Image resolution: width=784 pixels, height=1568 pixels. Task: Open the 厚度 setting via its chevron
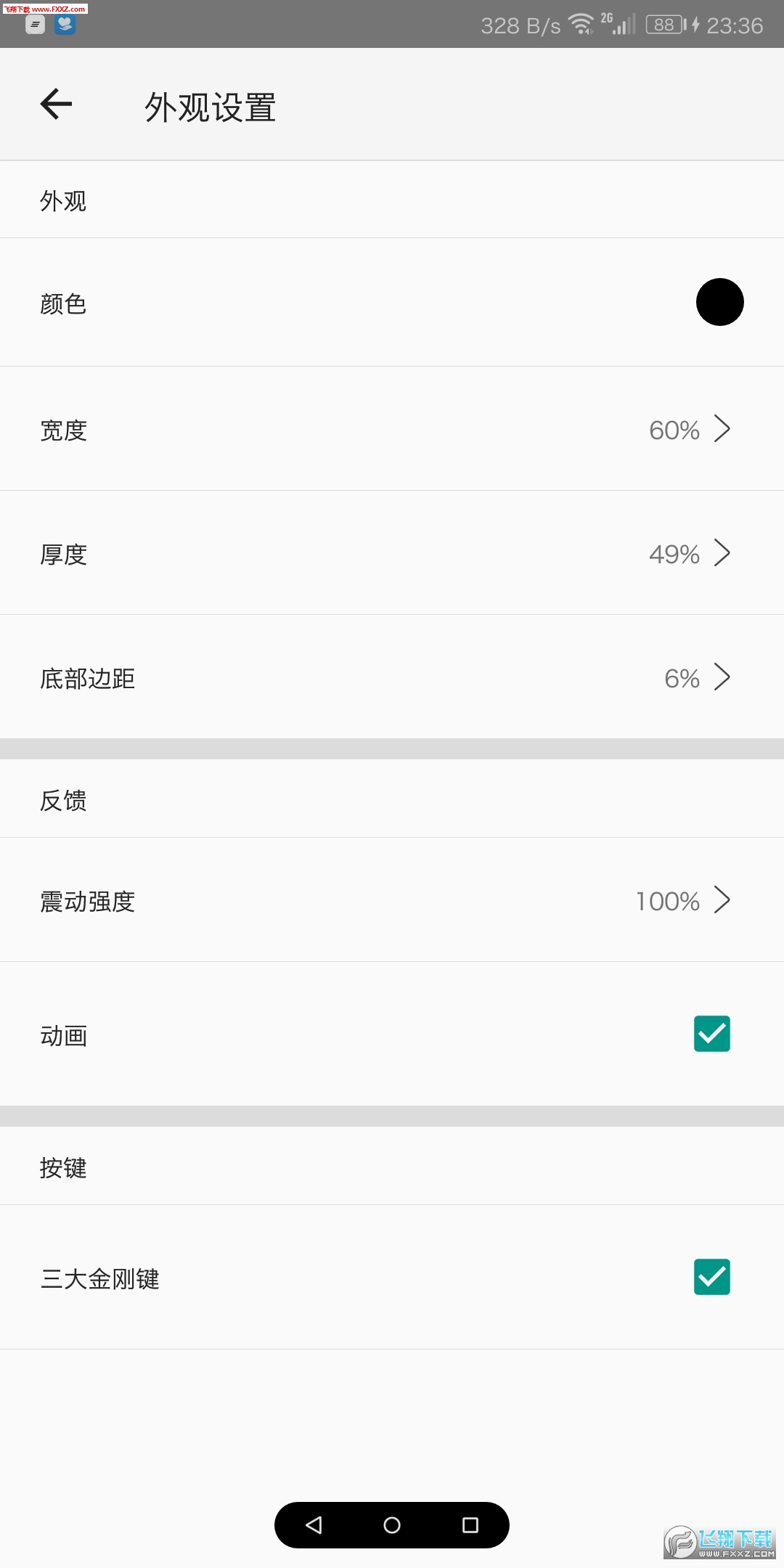723,553
